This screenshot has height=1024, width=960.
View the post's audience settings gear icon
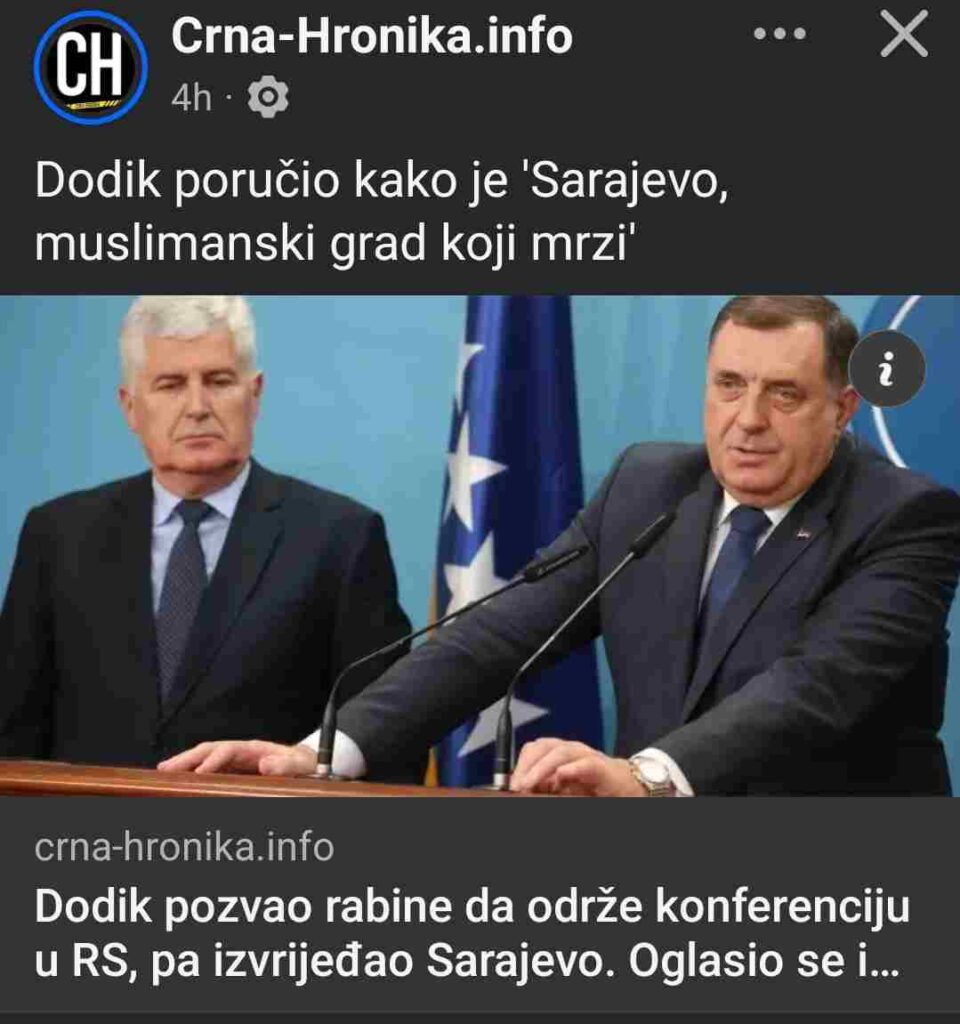point(268,98)
